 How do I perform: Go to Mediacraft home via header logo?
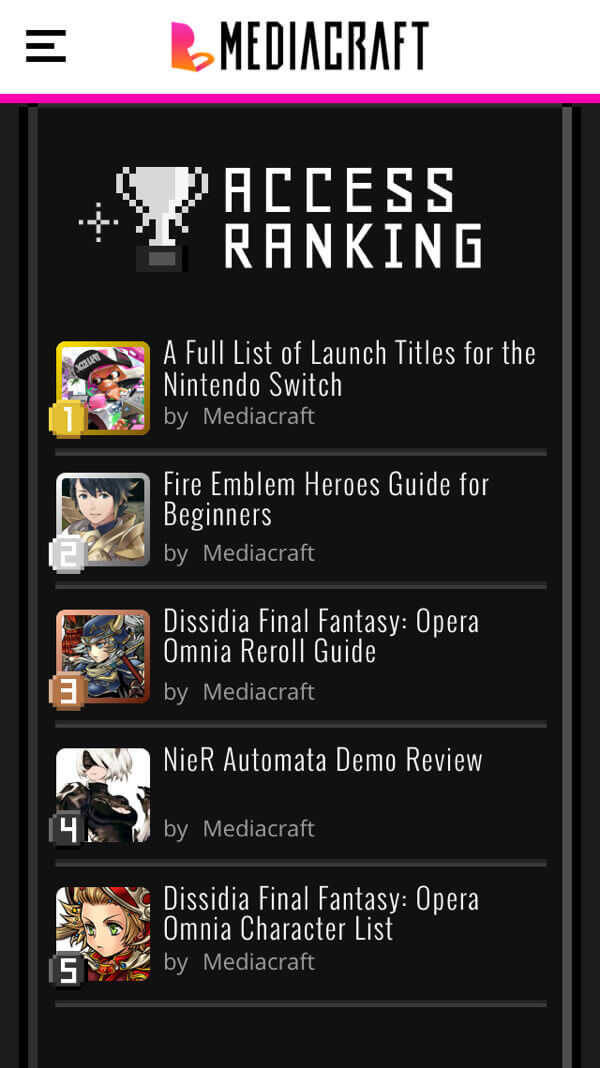pyautogui.click(x=300, y=46)
